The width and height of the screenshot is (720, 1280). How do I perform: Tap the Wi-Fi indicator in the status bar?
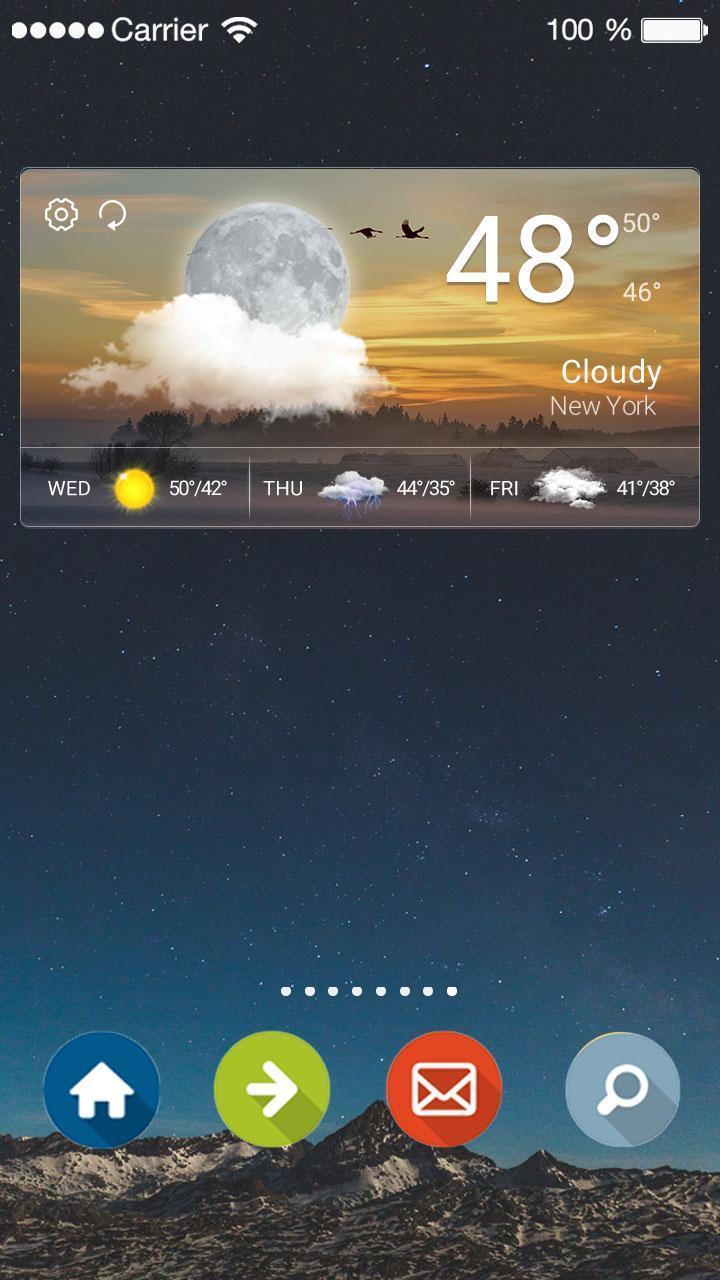(x=239, y=30)
